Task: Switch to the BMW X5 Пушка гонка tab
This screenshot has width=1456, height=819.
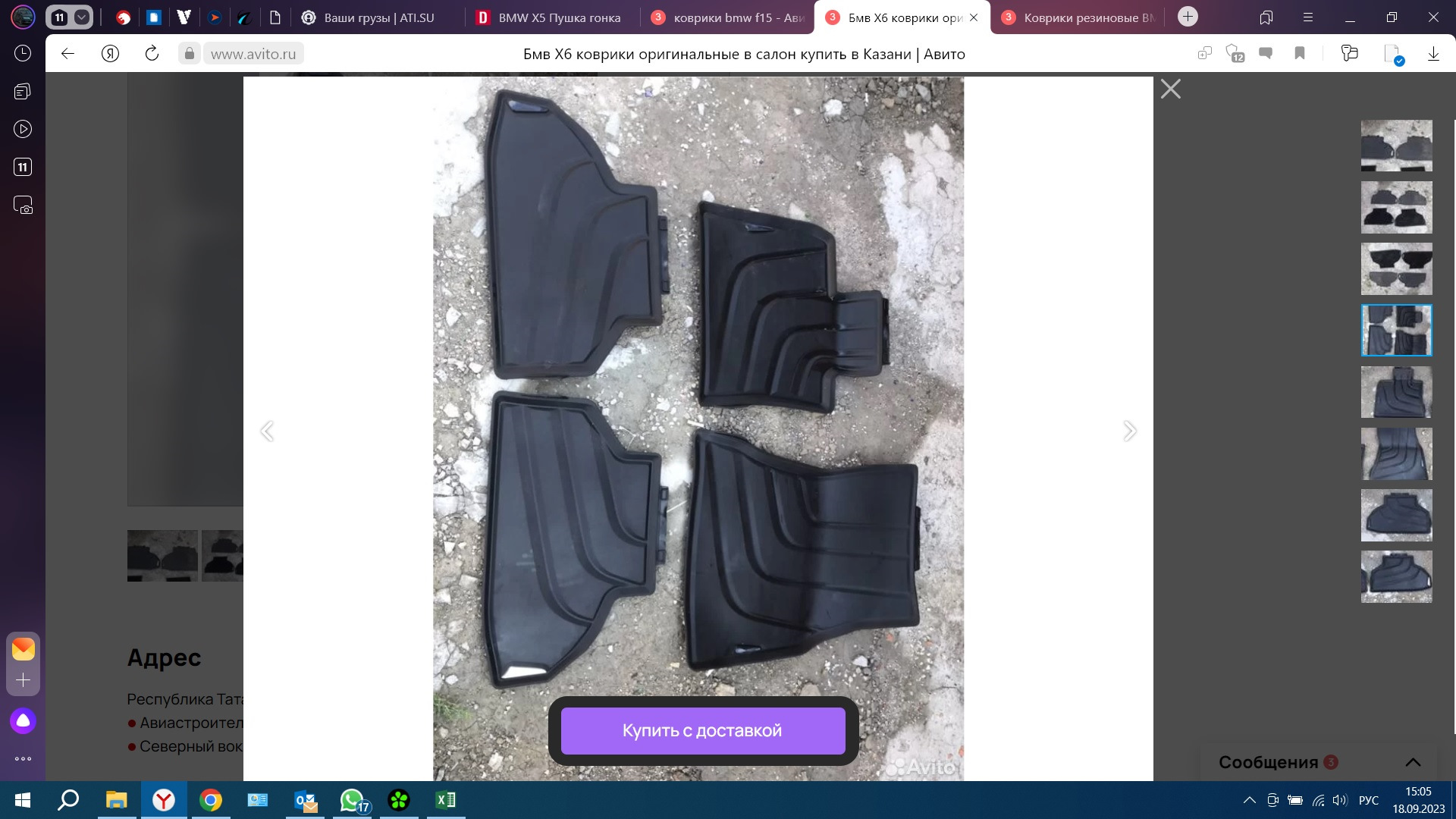Action: pos(550,17)
